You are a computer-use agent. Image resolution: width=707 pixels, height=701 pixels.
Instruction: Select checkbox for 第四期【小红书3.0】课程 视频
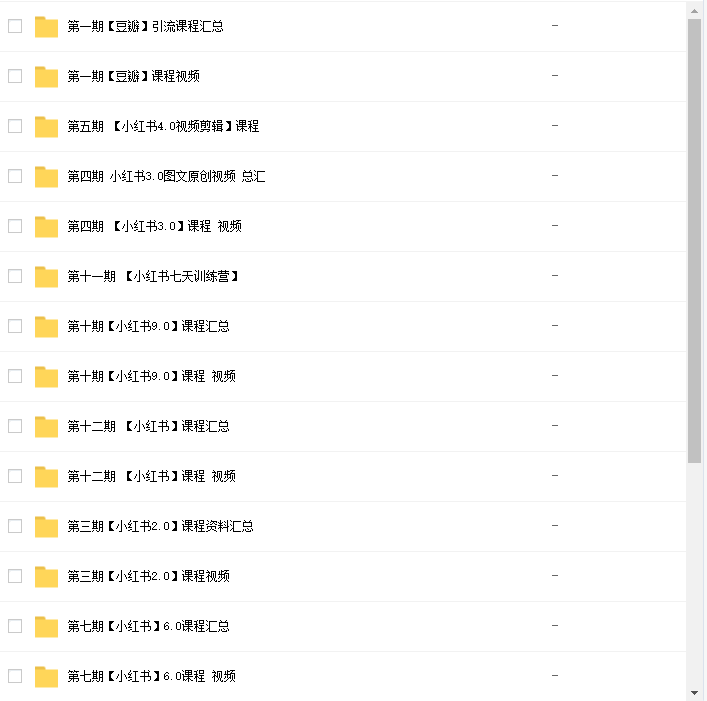(x=15, y=226)
